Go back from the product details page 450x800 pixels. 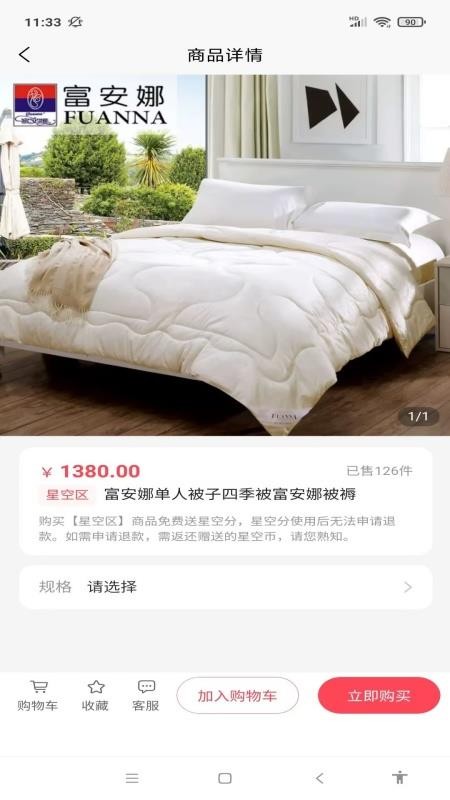pyautogui.click(x=24, y=55)
